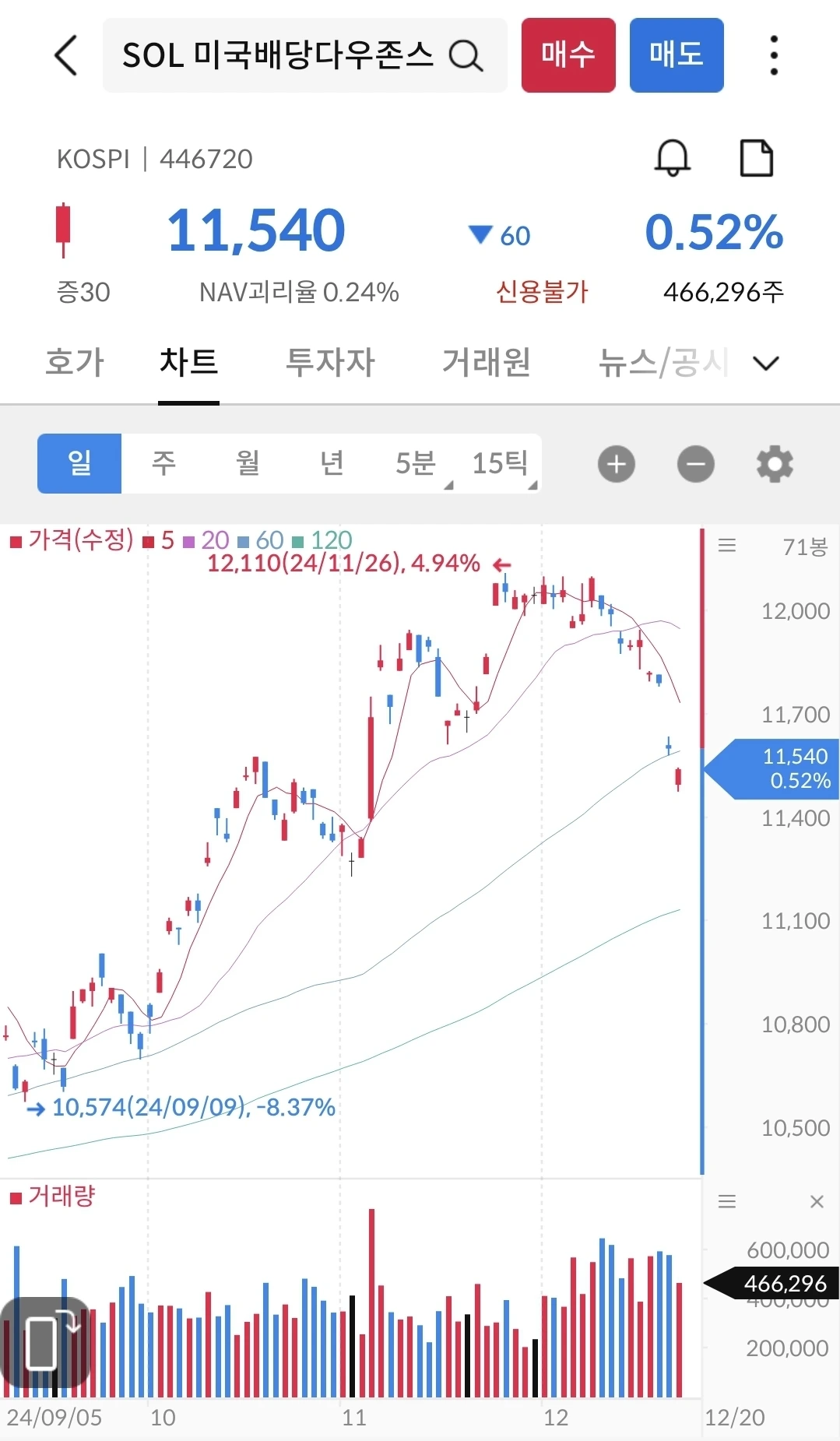The height and width of the screenshot is (1441, 840).
Task: Go back with the top-left arrow
Action: point(66,55)
